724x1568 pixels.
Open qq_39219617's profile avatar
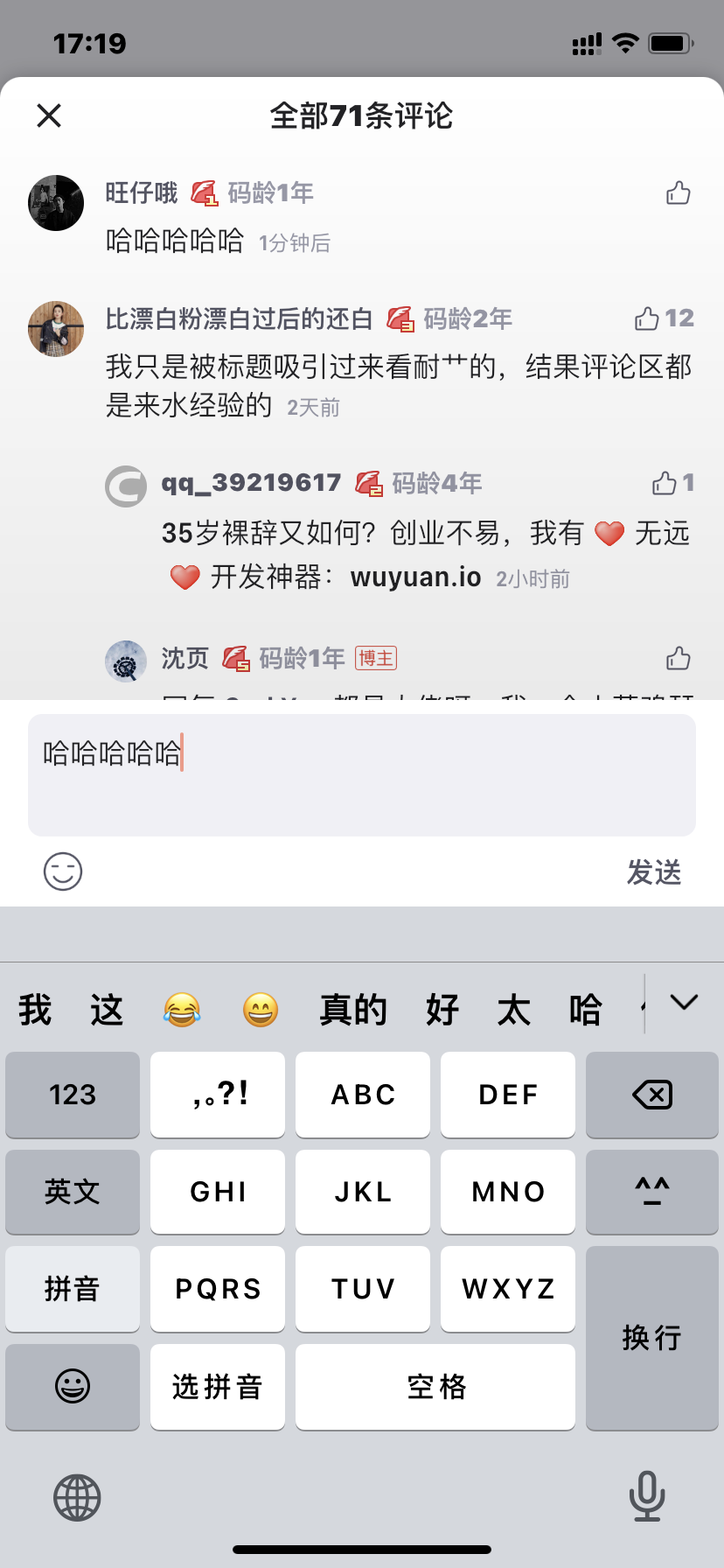tap(126, 486)
